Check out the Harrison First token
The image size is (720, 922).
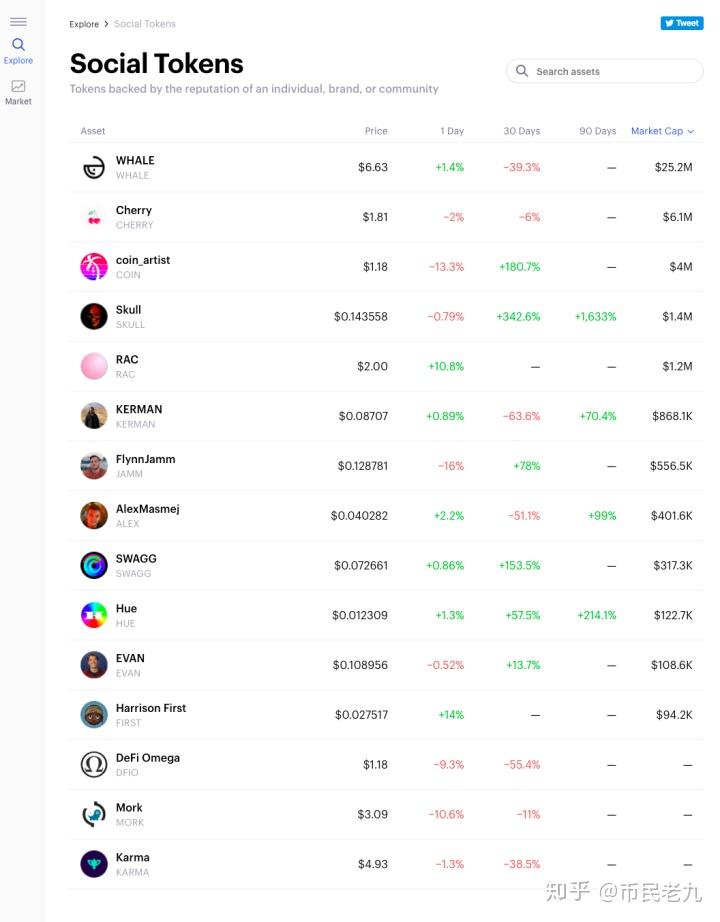[151, 708]
